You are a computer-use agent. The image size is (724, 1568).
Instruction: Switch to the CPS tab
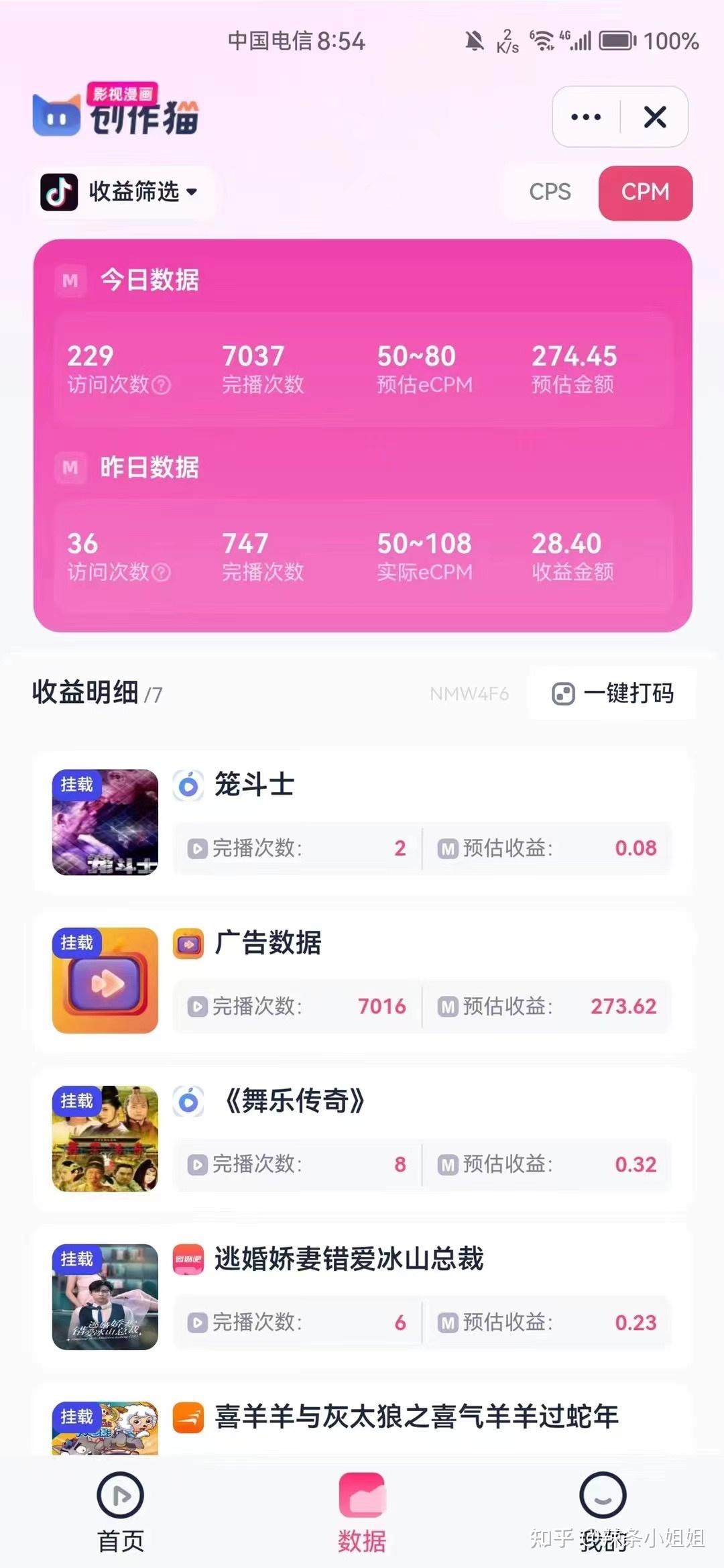tap(550, 192)
